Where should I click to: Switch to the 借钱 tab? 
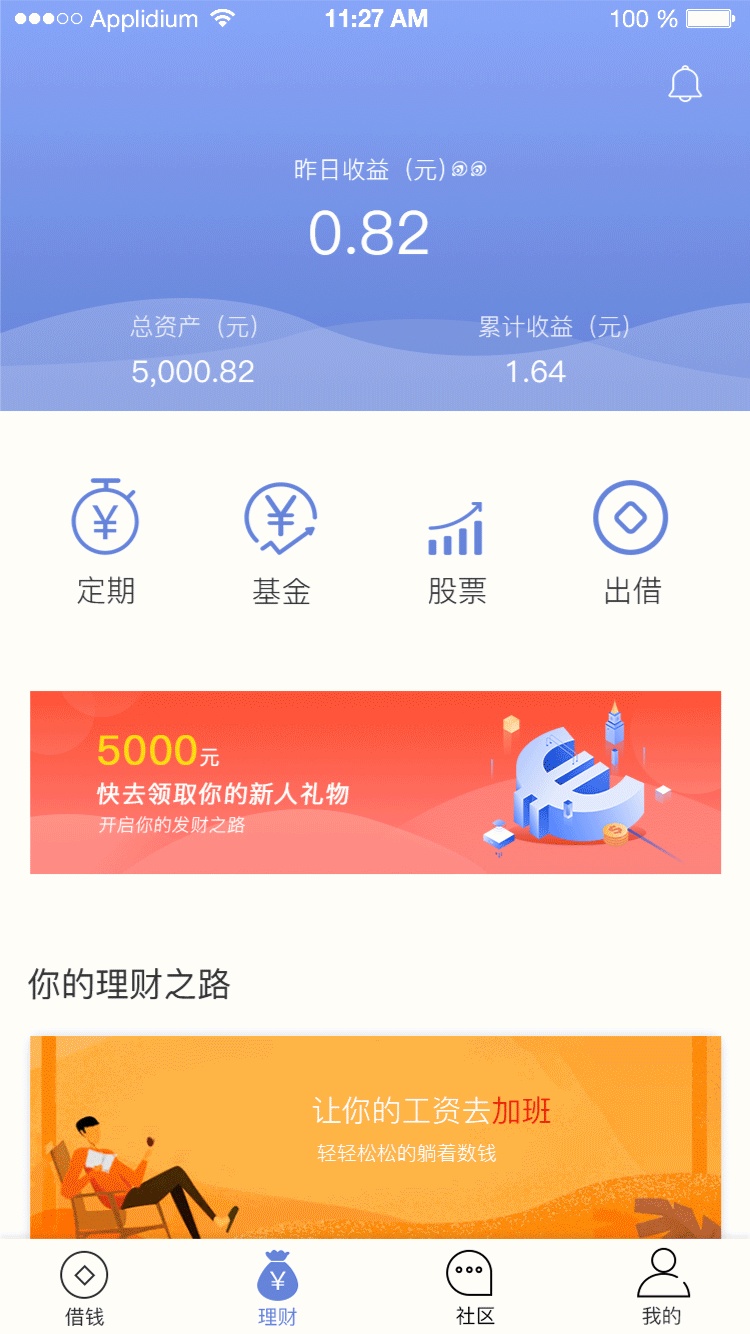(85, 1288)
